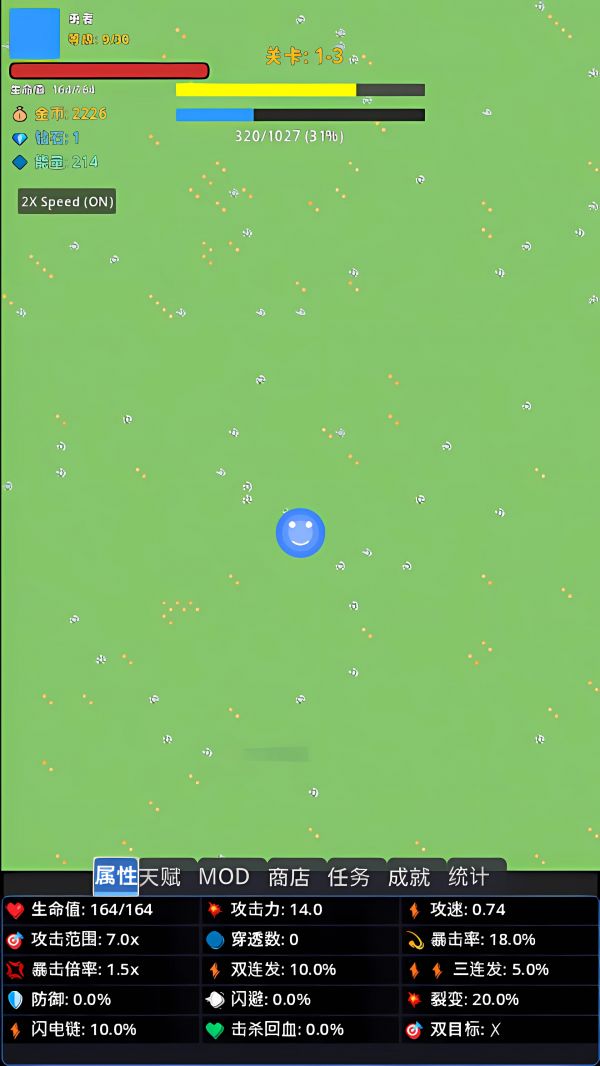Switch to the MOD tab
The image size is (600, 1066).
point(224,877)
